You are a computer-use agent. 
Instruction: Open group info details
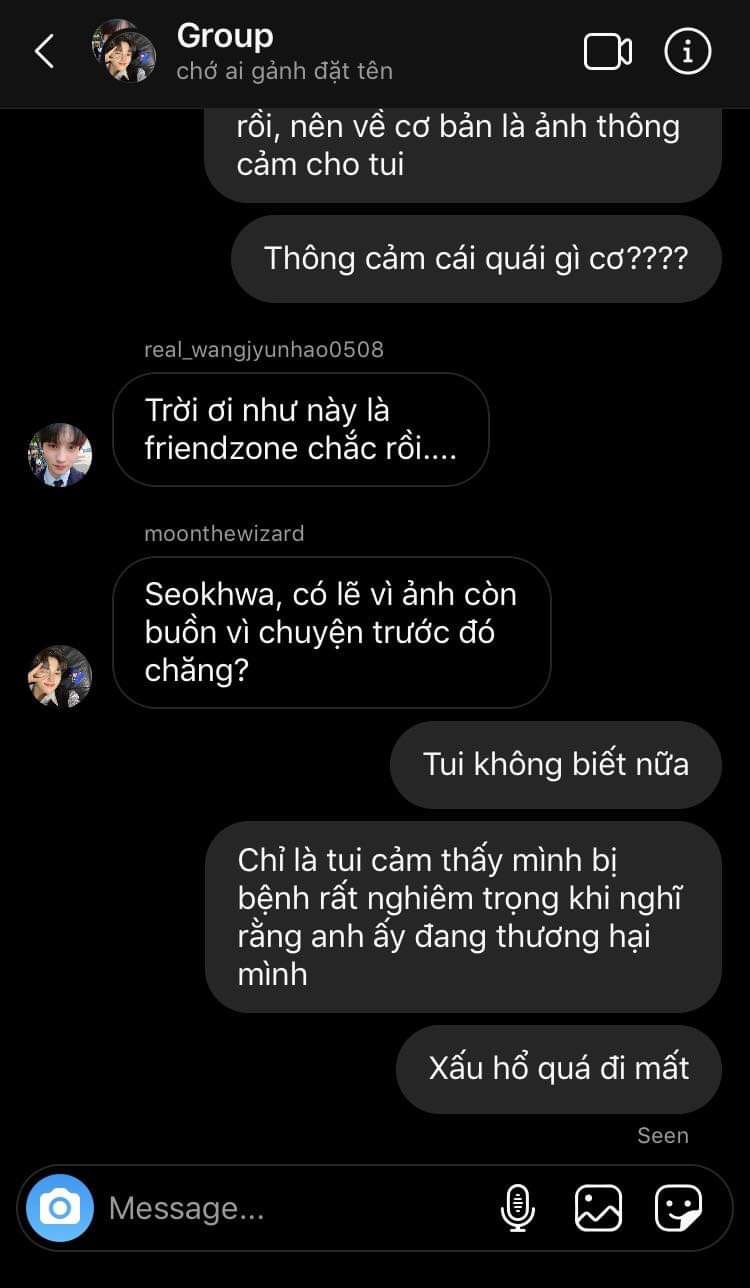[688, 52]
